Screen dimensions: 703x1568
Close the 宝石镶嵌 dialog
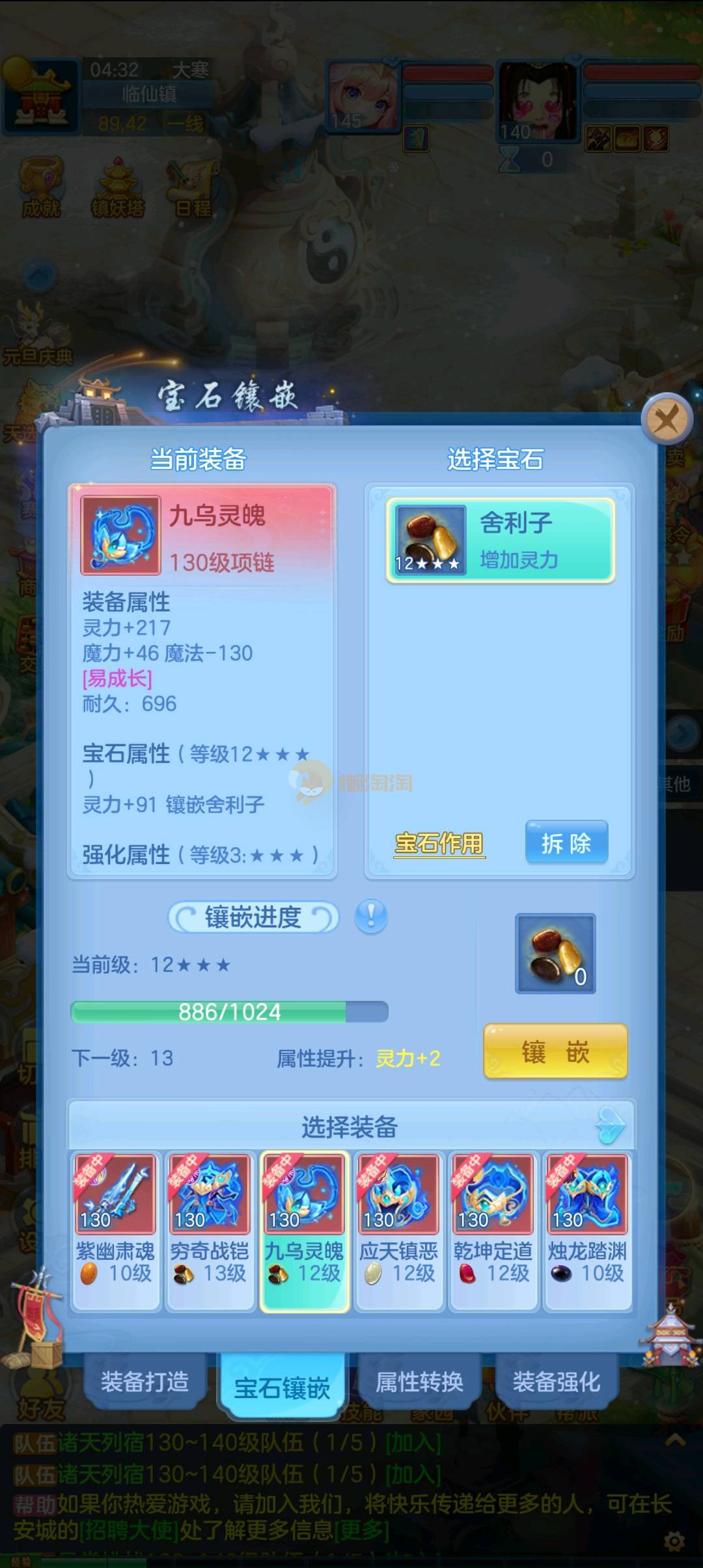pos(666,419)
